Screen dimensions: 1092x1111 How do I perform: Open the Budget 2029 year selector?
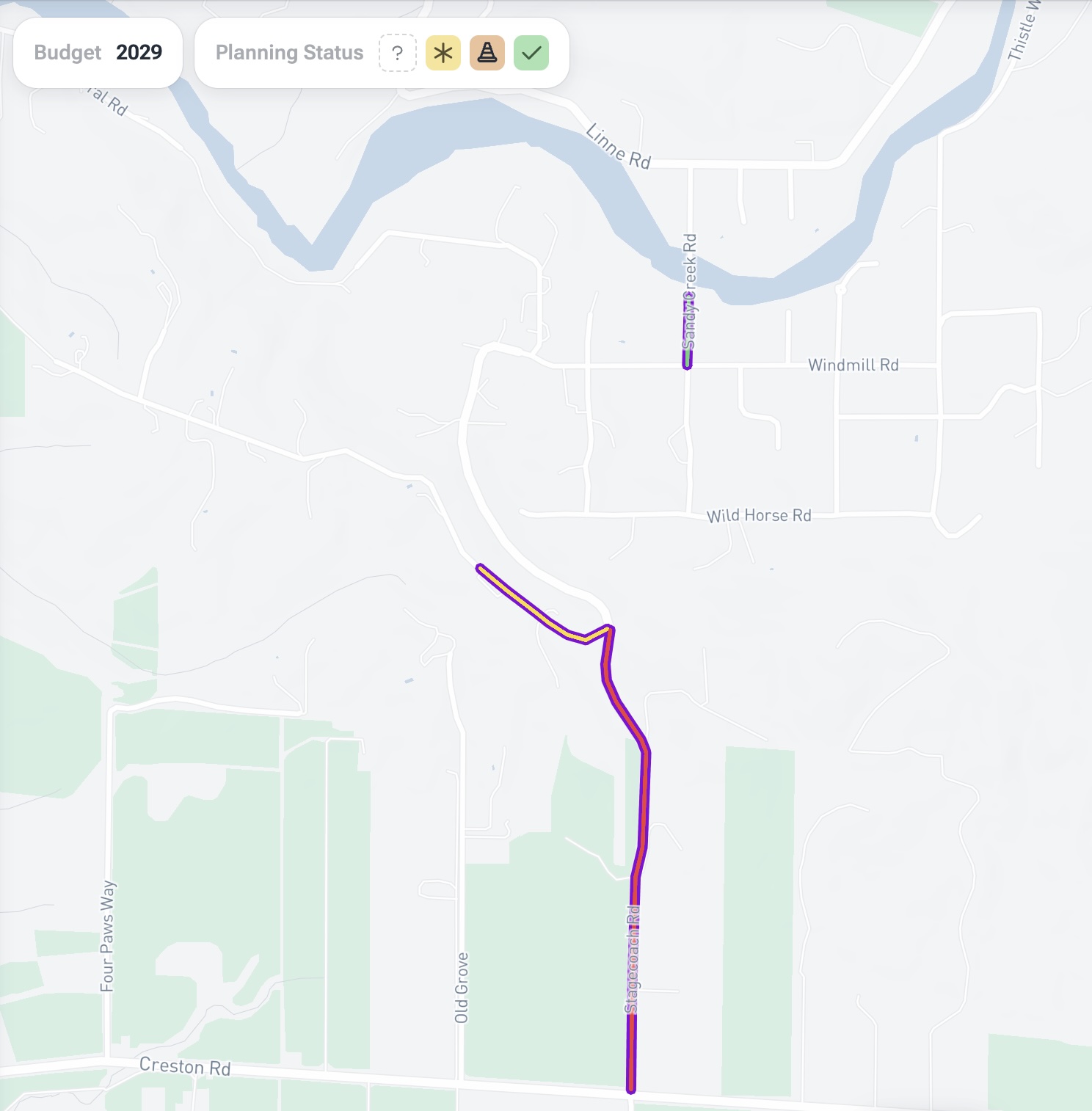[x=98, y=53]
